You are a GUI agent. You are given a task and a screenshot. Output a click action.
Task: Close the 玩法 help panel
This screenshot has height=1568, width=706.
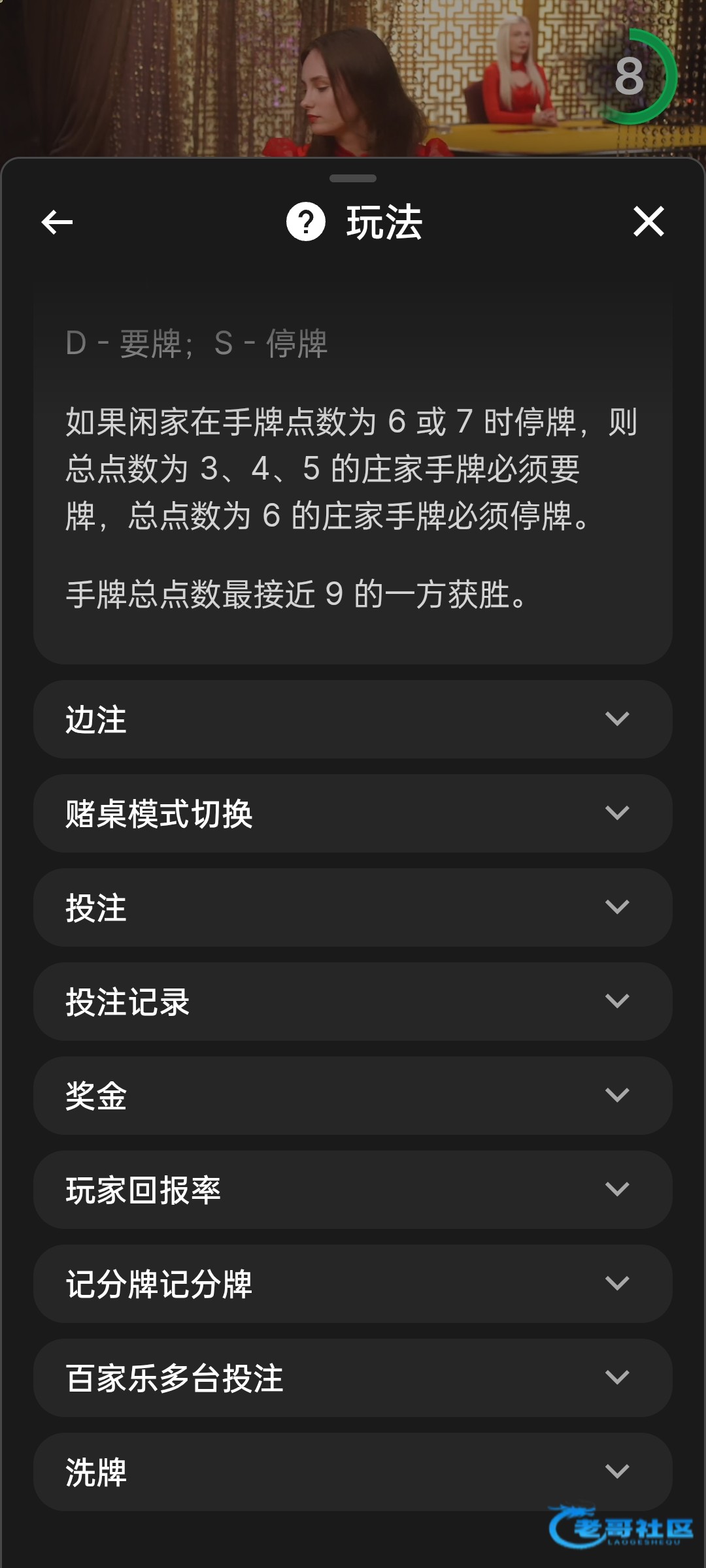pyautogui.click(x=648, y=221)
